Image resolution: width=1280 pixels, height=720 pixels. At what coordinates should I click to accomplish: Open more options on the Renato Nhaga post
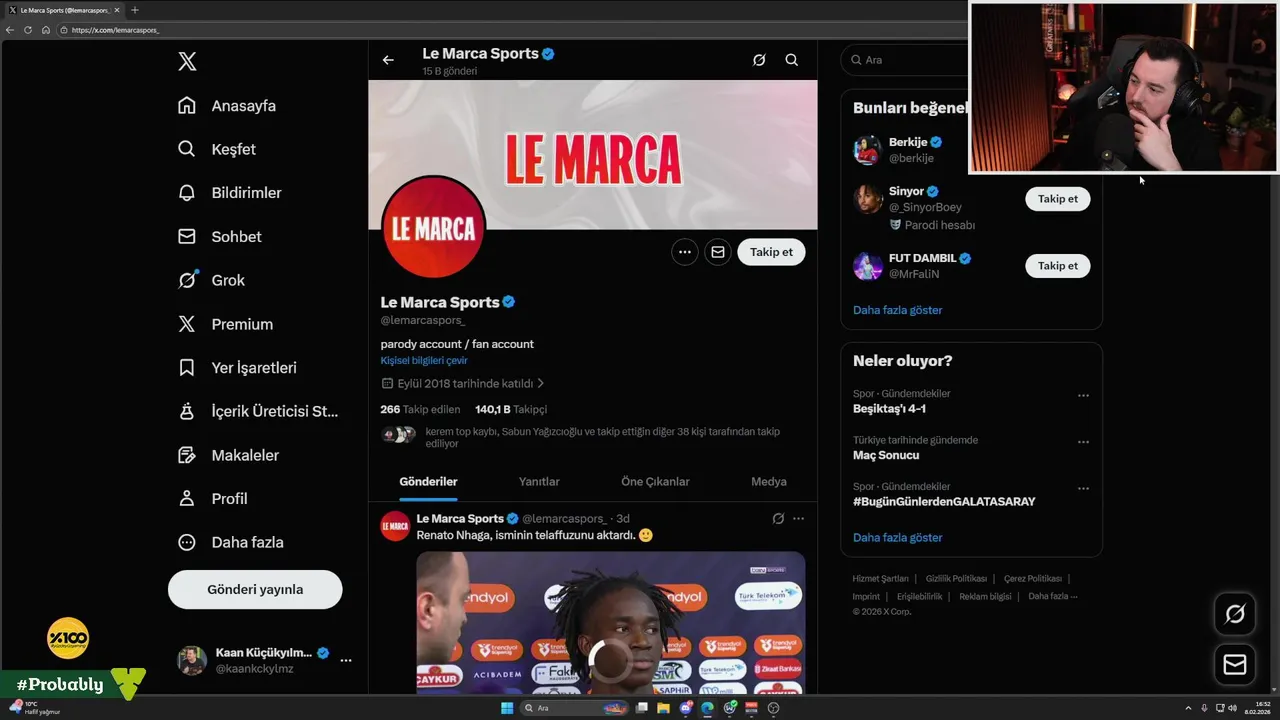click(798, 519)
